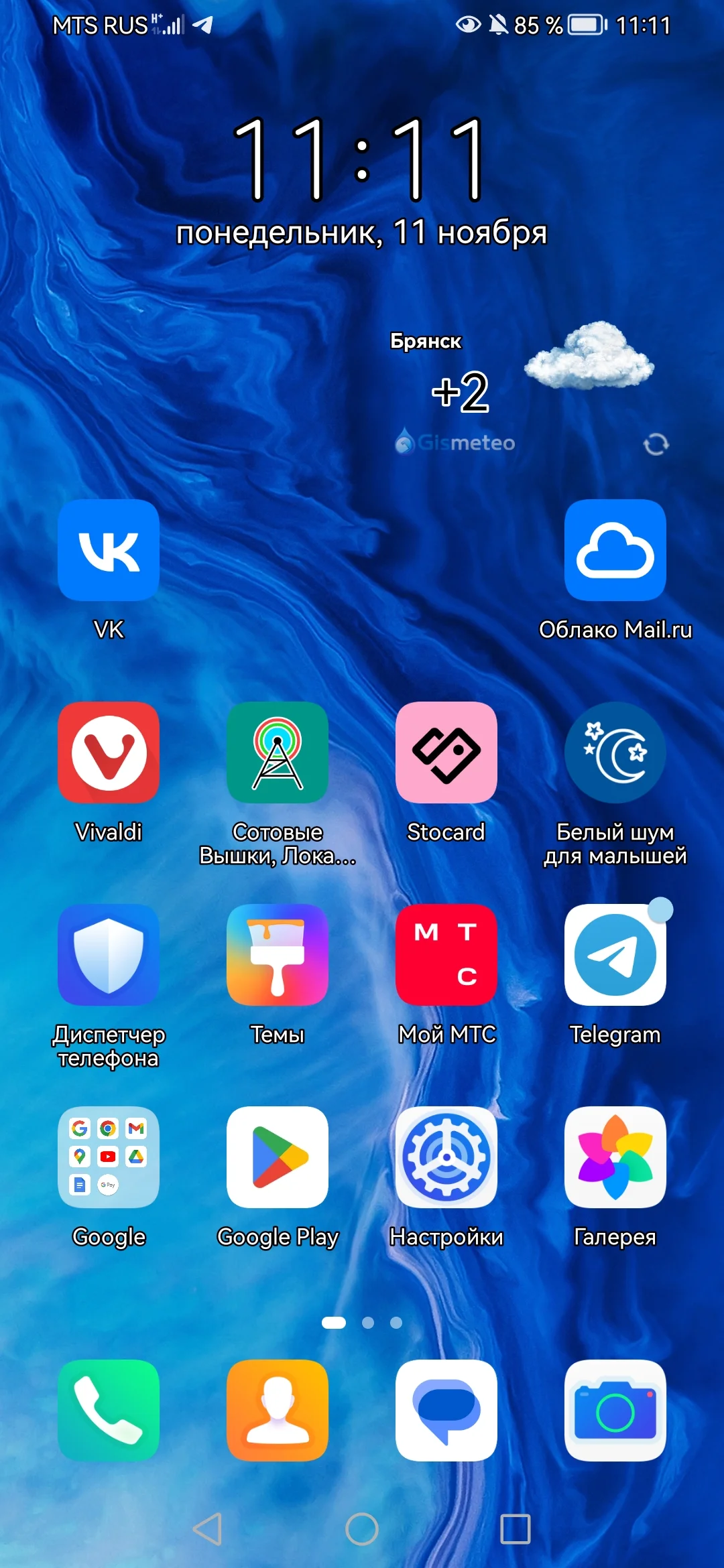The image size is (724, 1568).
Task: Open Telegram
Action: click(x=615, y=956)
